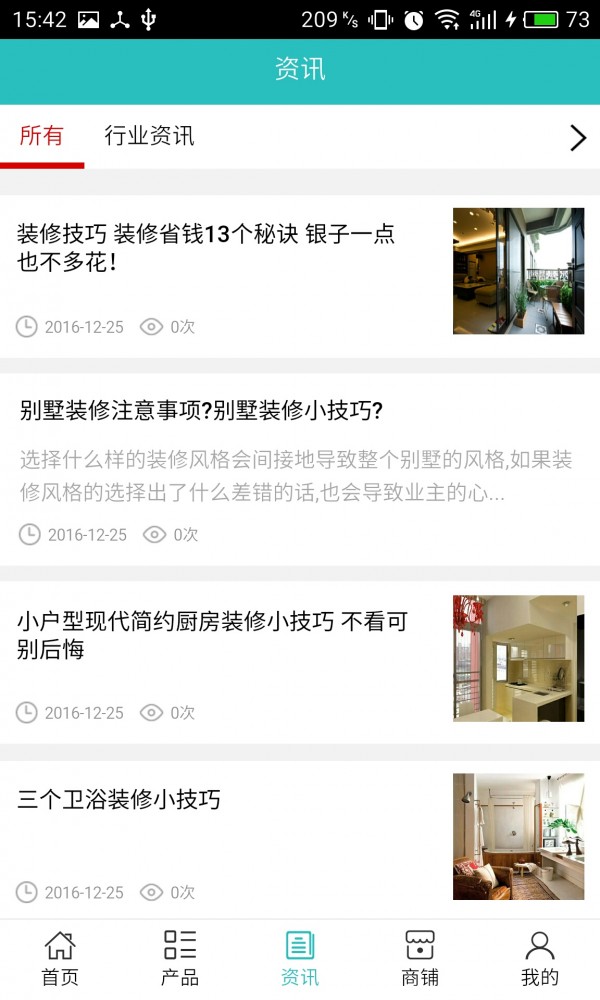600x1000 pixels.
Task: Open article 装修省钱13个秘诀
Action: (206, 248)
